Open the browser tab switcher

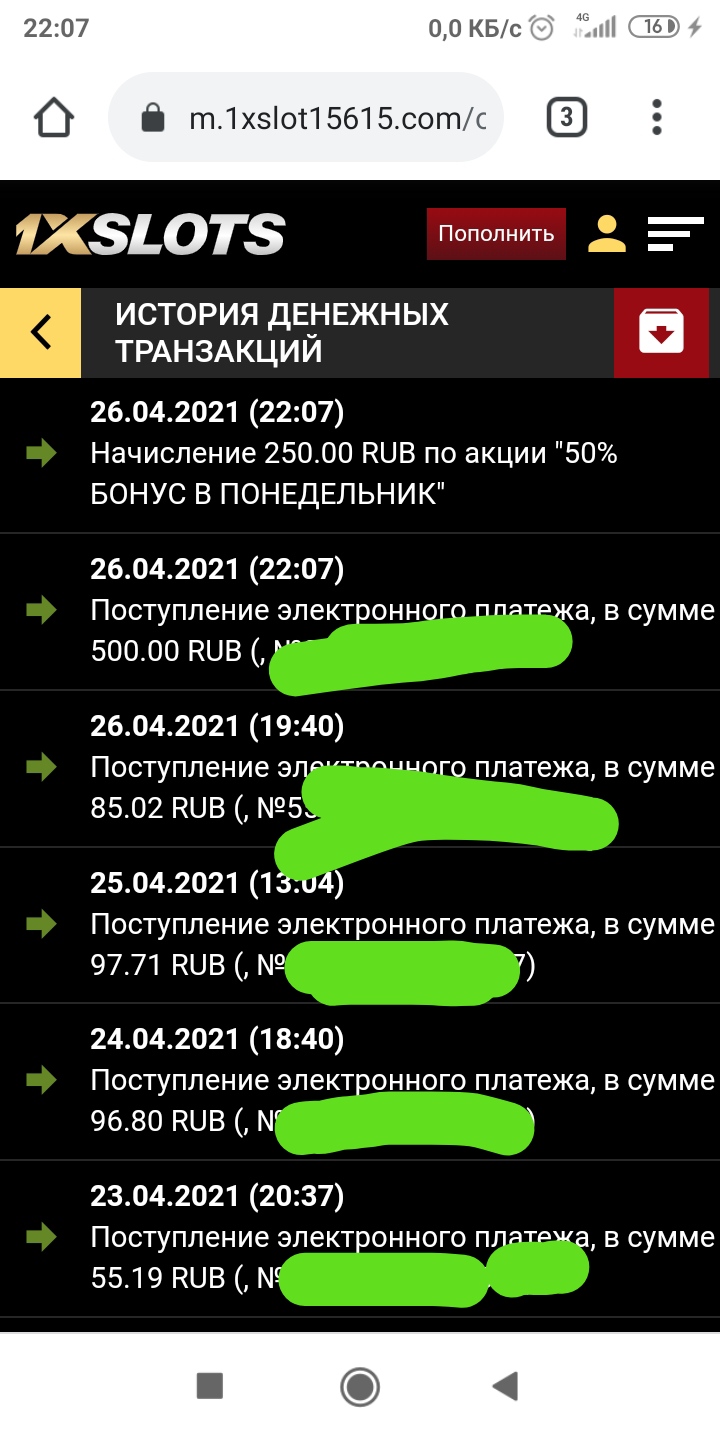pyautogui.click(x=566, y=118)
